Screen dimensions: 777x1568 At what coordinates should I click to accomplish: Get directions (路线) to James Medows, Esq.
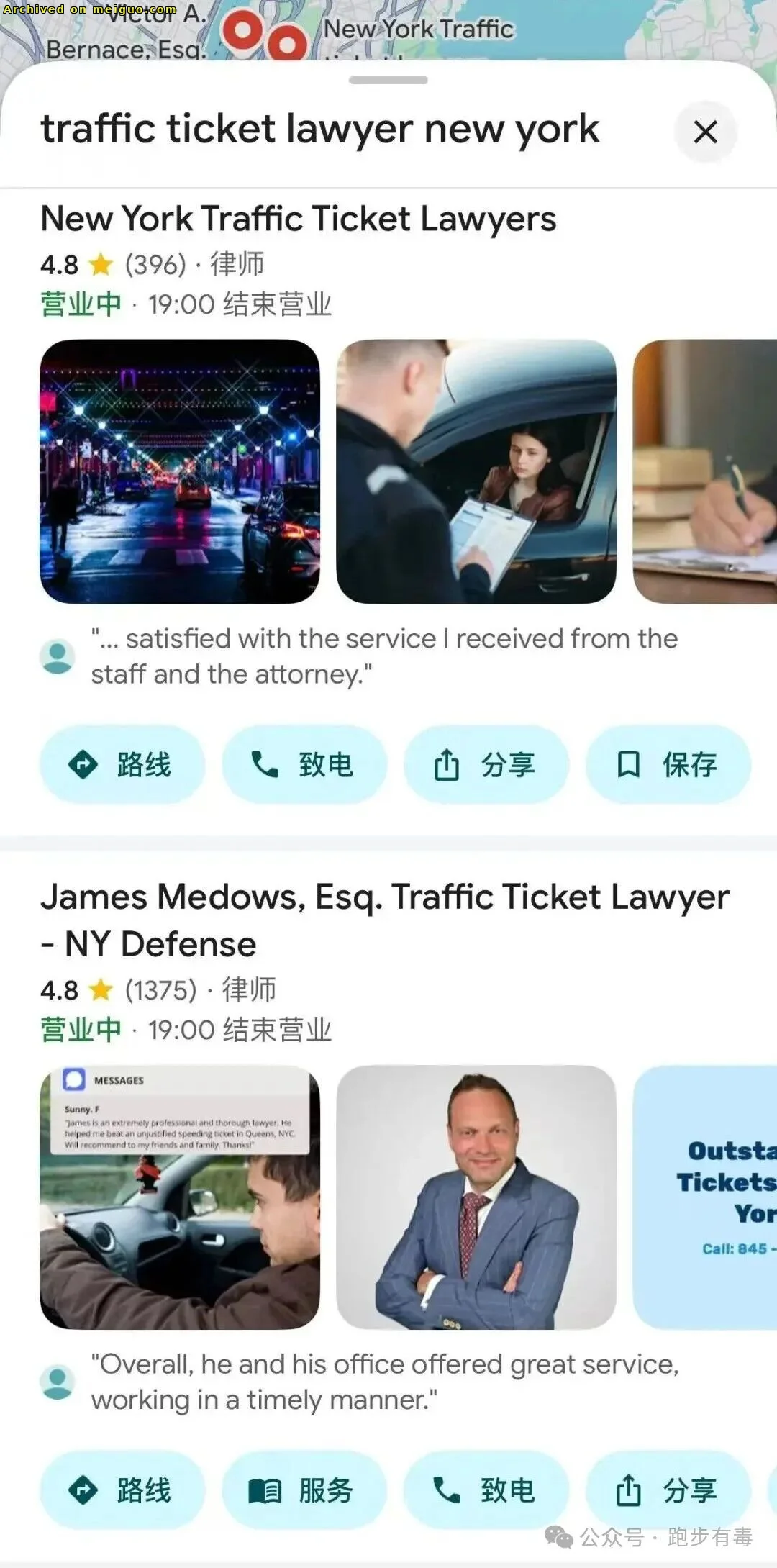pos(122,1490)
